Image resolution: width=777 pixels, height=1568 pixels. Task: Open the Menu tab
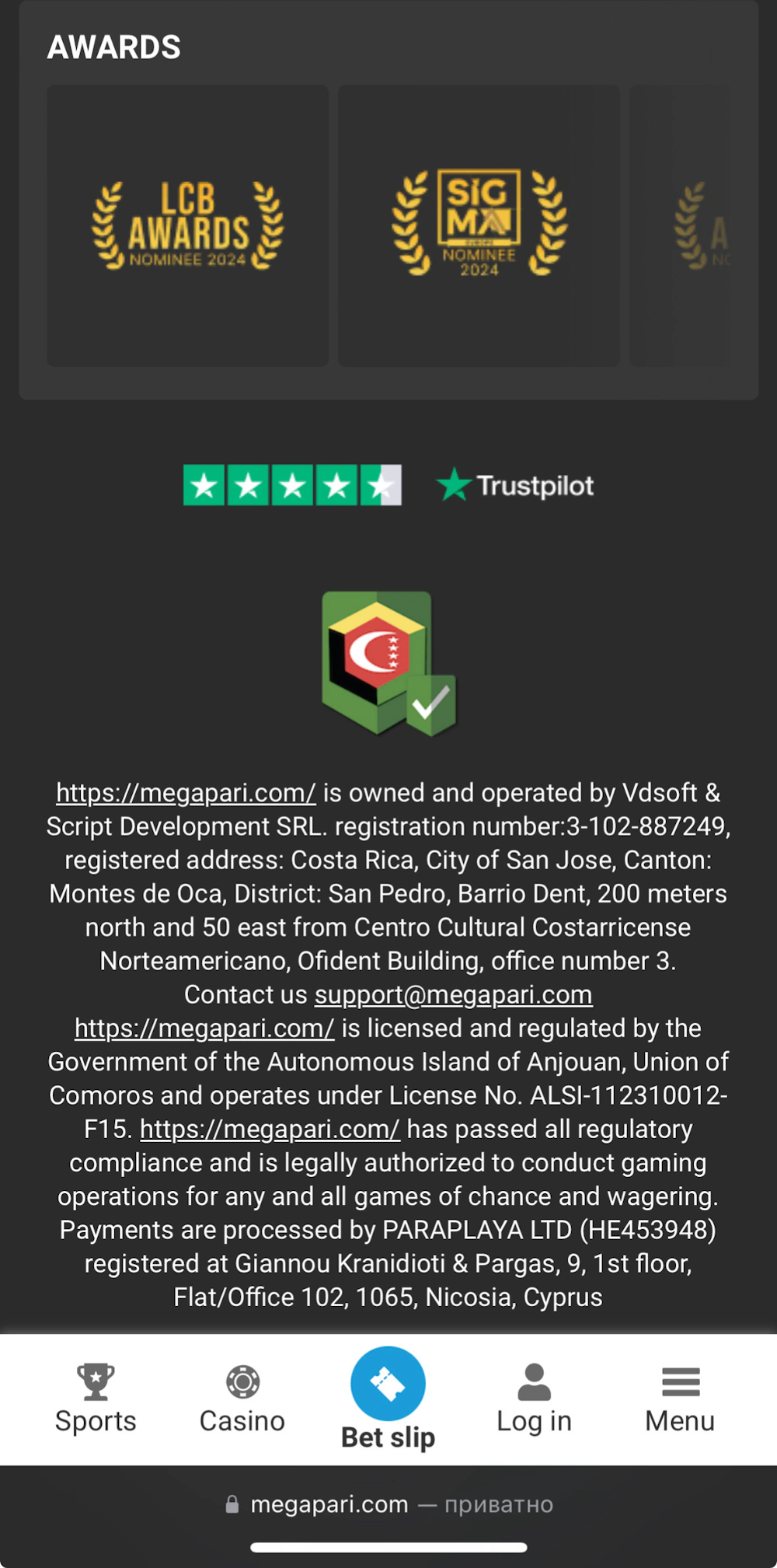pos(680,1399)
